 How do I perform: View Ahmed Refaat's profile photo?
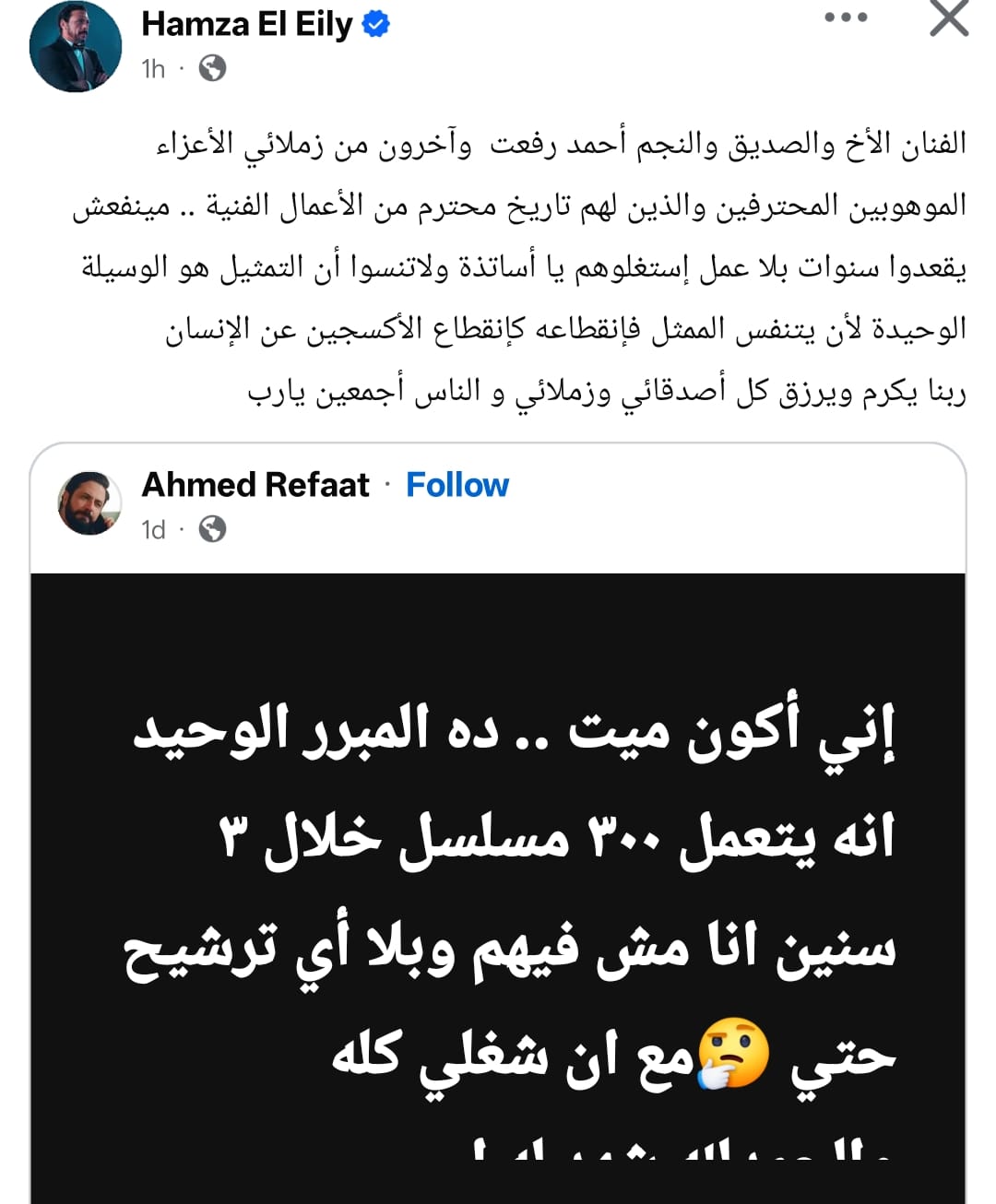coord(89,503)
